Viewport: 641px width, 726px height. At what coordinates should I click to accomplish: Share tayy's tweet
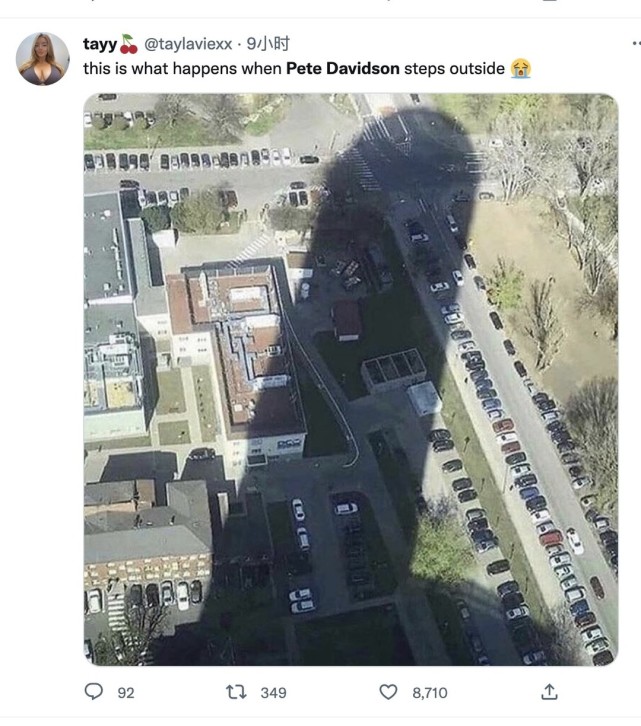pyautogui.click(x=548, y=692)
